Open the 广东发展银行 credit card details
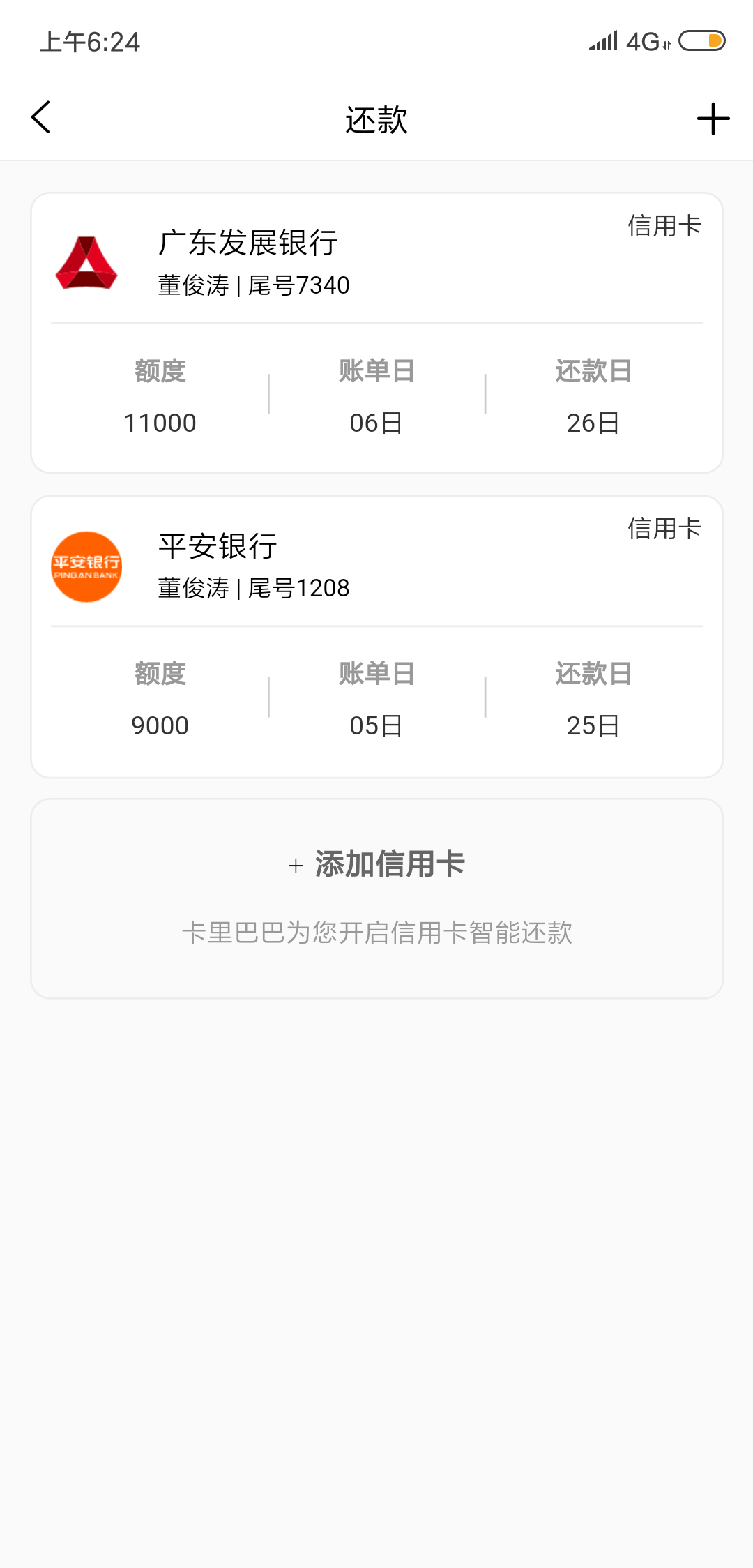Viewport: 753px width, 1568px height. [376, 328]
